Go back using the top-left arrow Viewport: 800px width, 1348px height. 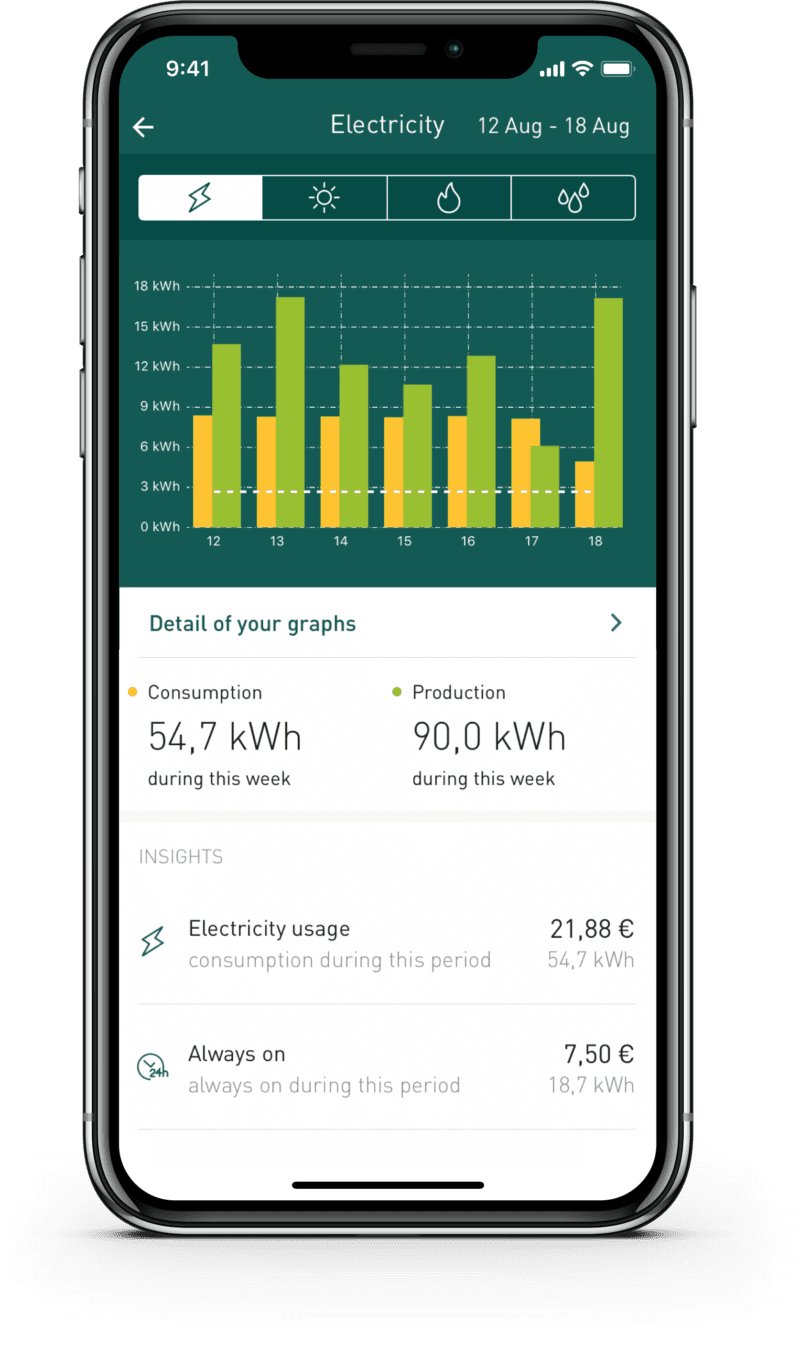[x=144, y=127]
